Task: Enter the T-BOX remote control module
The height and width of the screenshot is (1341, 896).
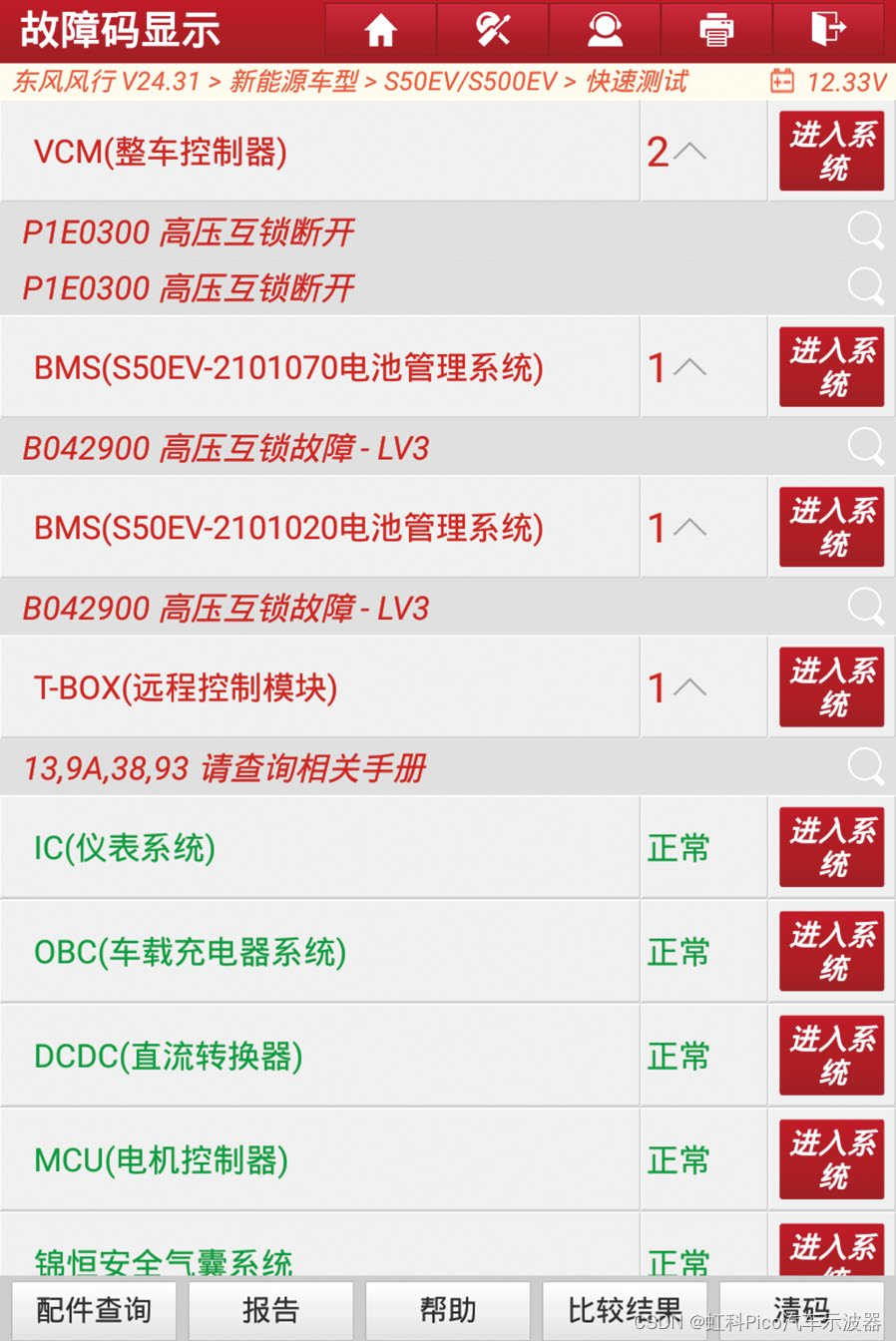Action: pos(831,687)
